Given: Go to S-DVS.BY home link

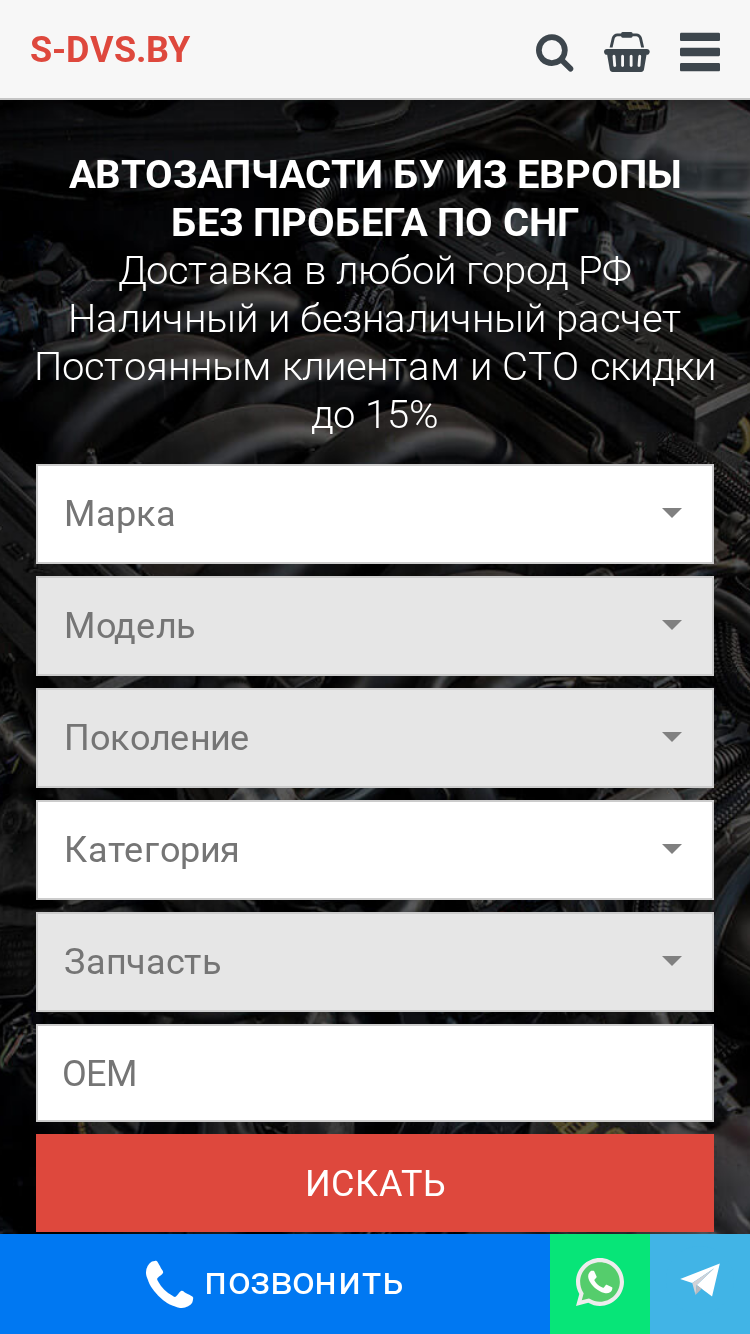Looking at the screenshot, I should click(x=110, y=50).
